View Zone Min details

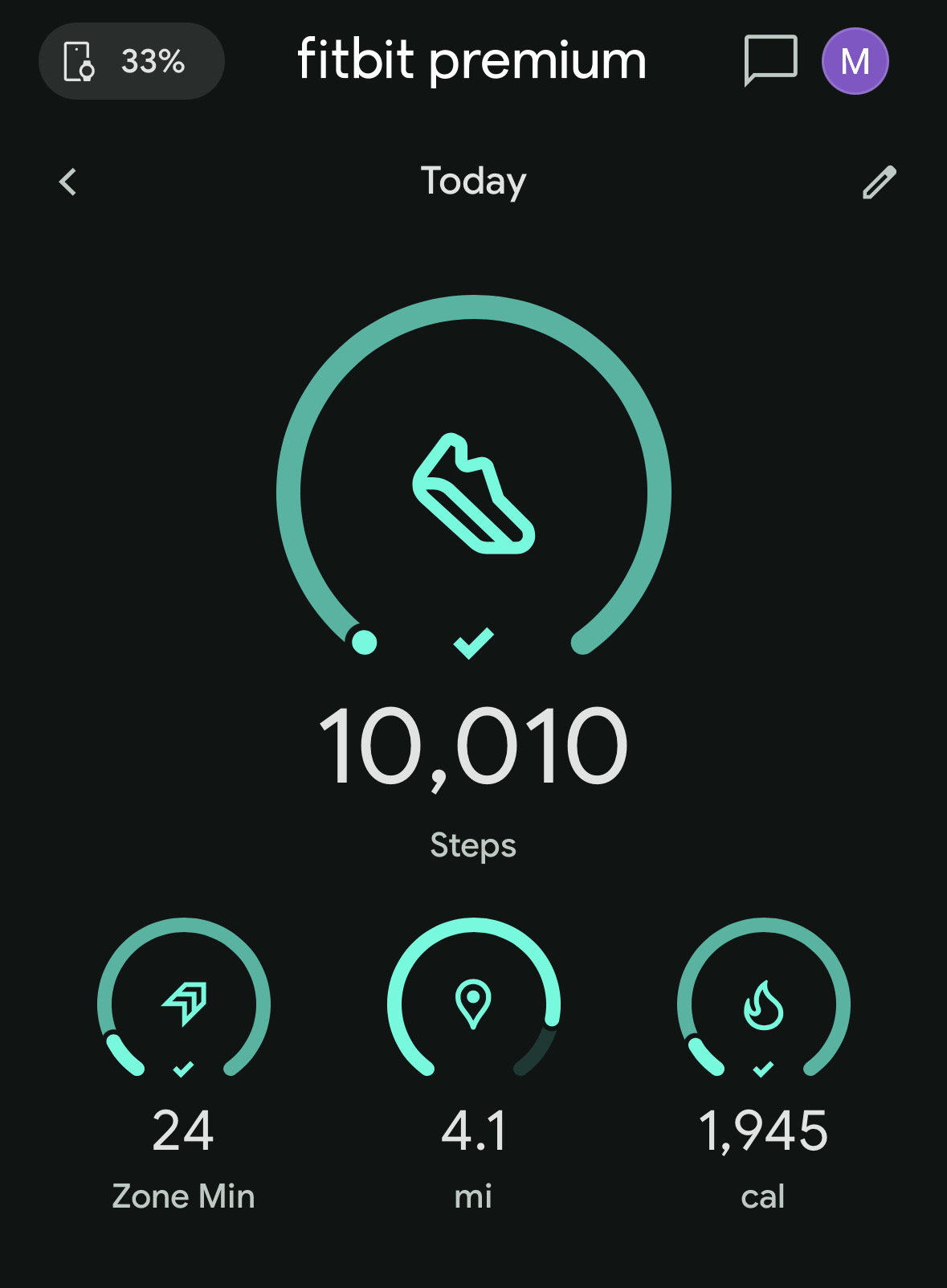(184, 1004)
